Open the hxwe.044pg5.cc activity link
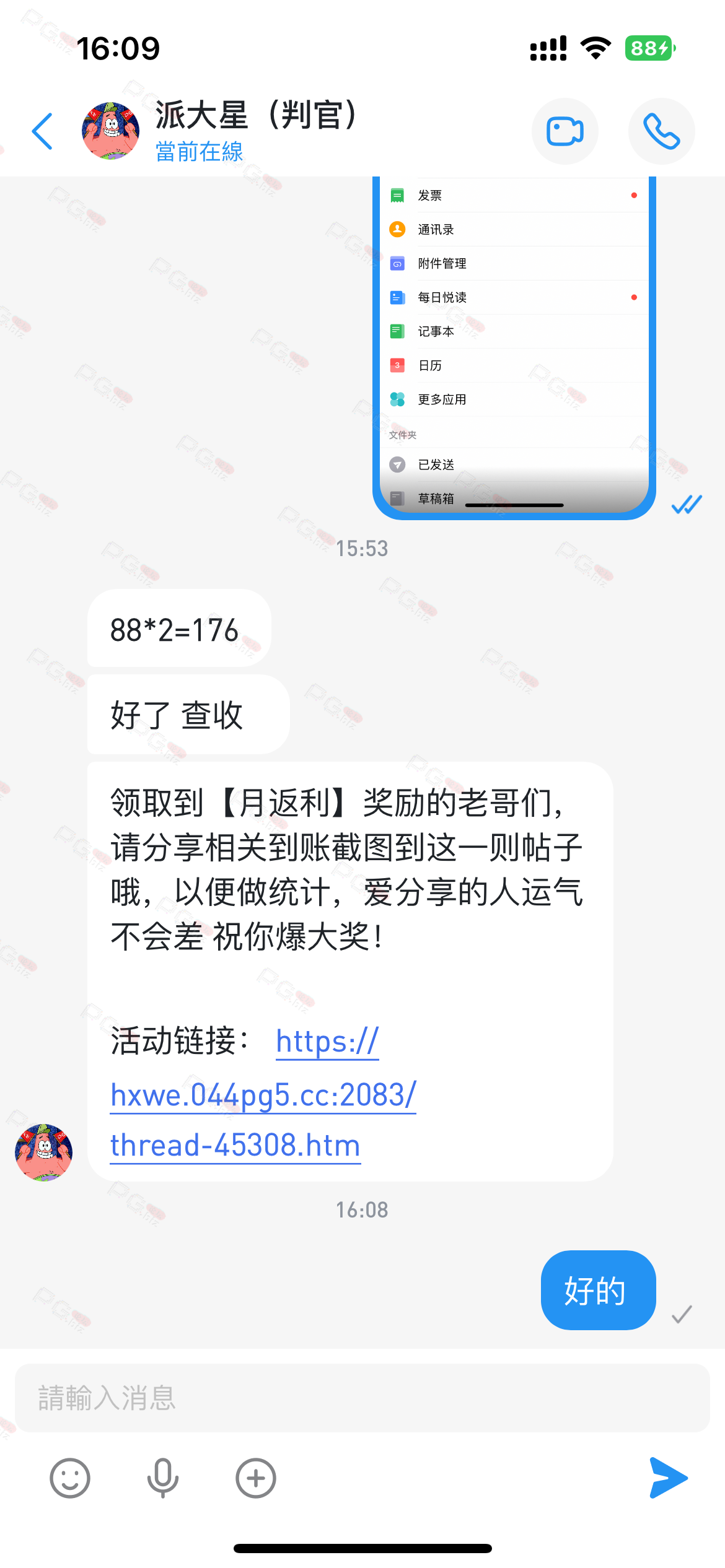 263,1095
